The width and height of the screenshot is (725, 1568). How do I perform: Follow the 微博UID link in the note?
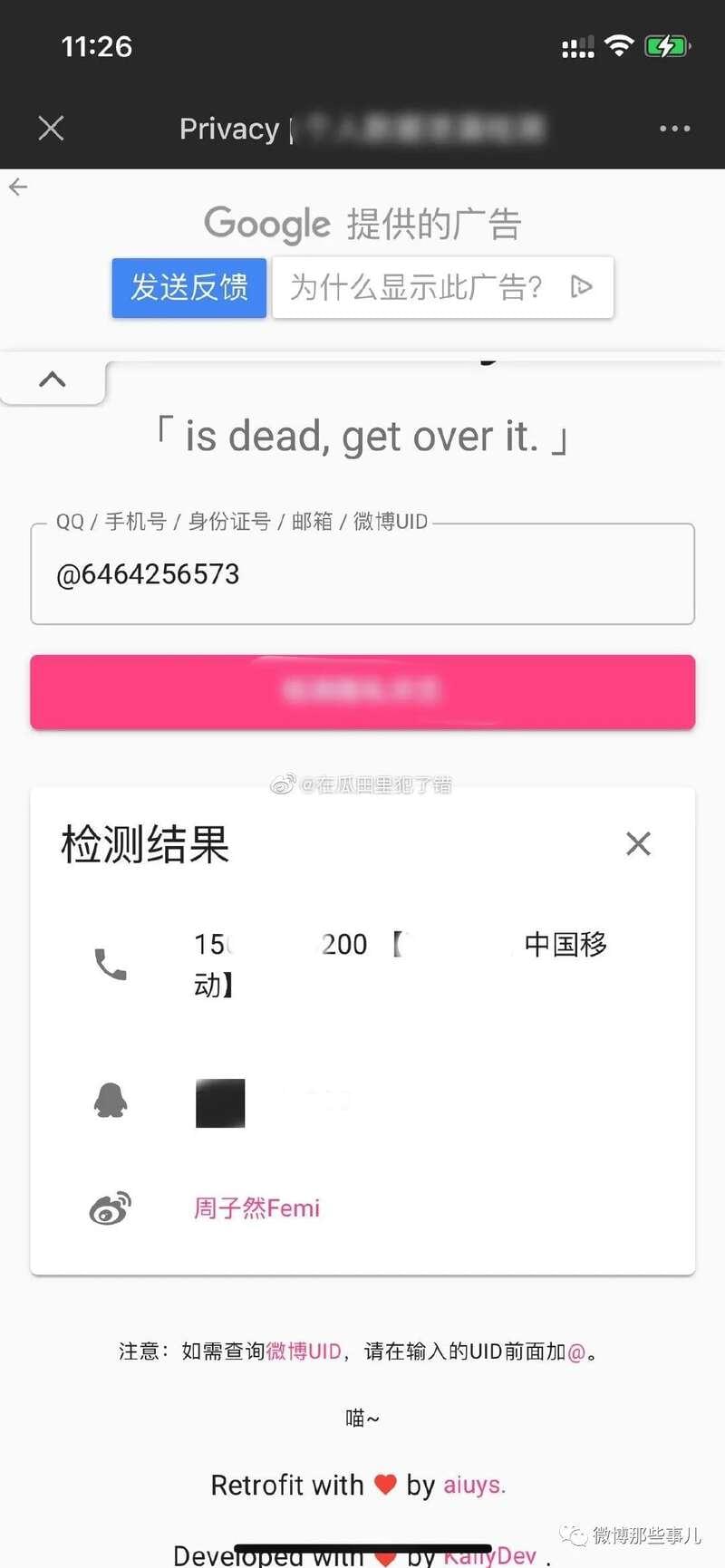304,1352
